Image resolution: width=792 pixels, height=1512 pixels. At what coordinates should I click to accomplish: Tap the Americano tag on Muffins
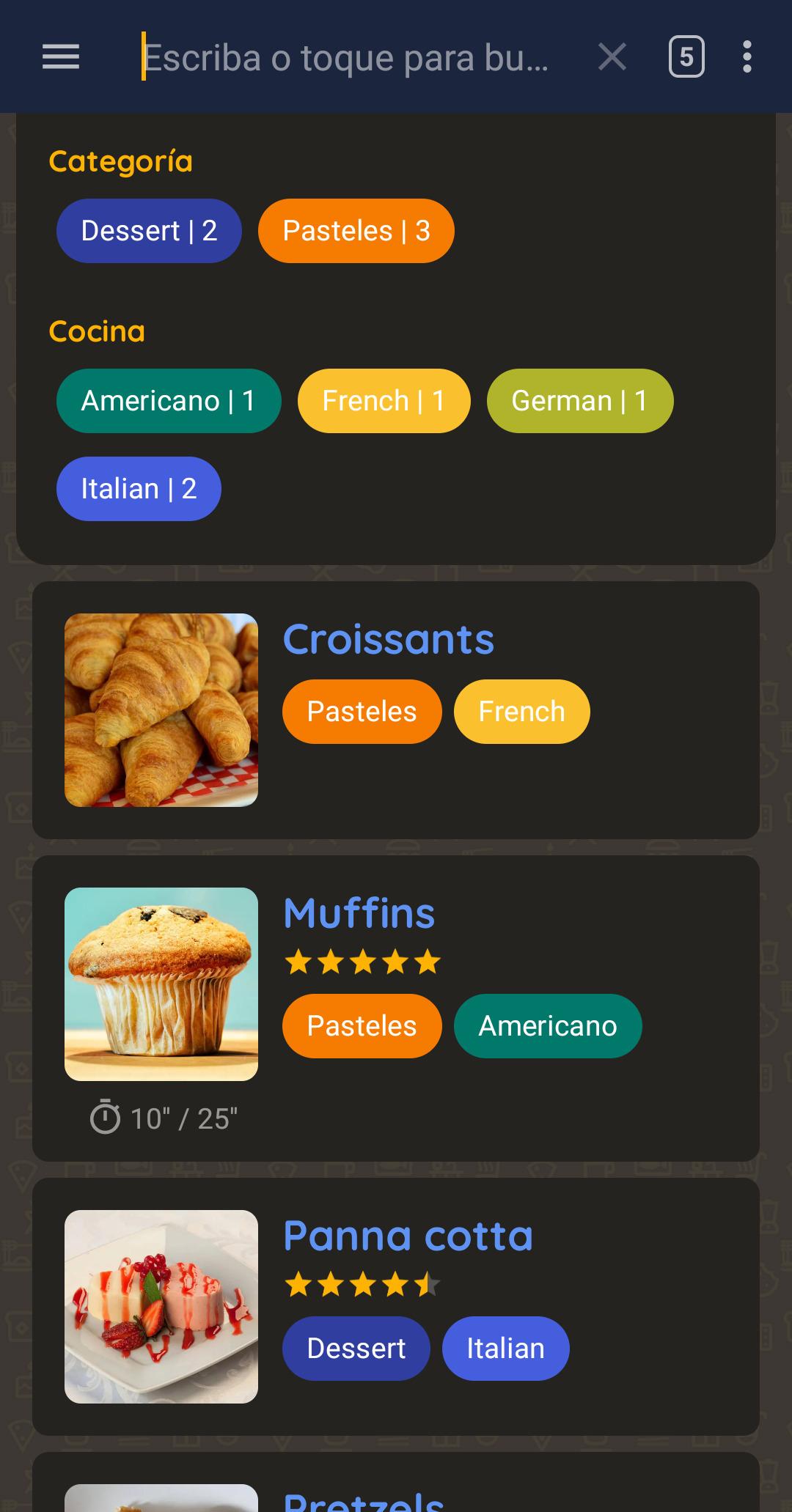click(x=548, y=1026)
